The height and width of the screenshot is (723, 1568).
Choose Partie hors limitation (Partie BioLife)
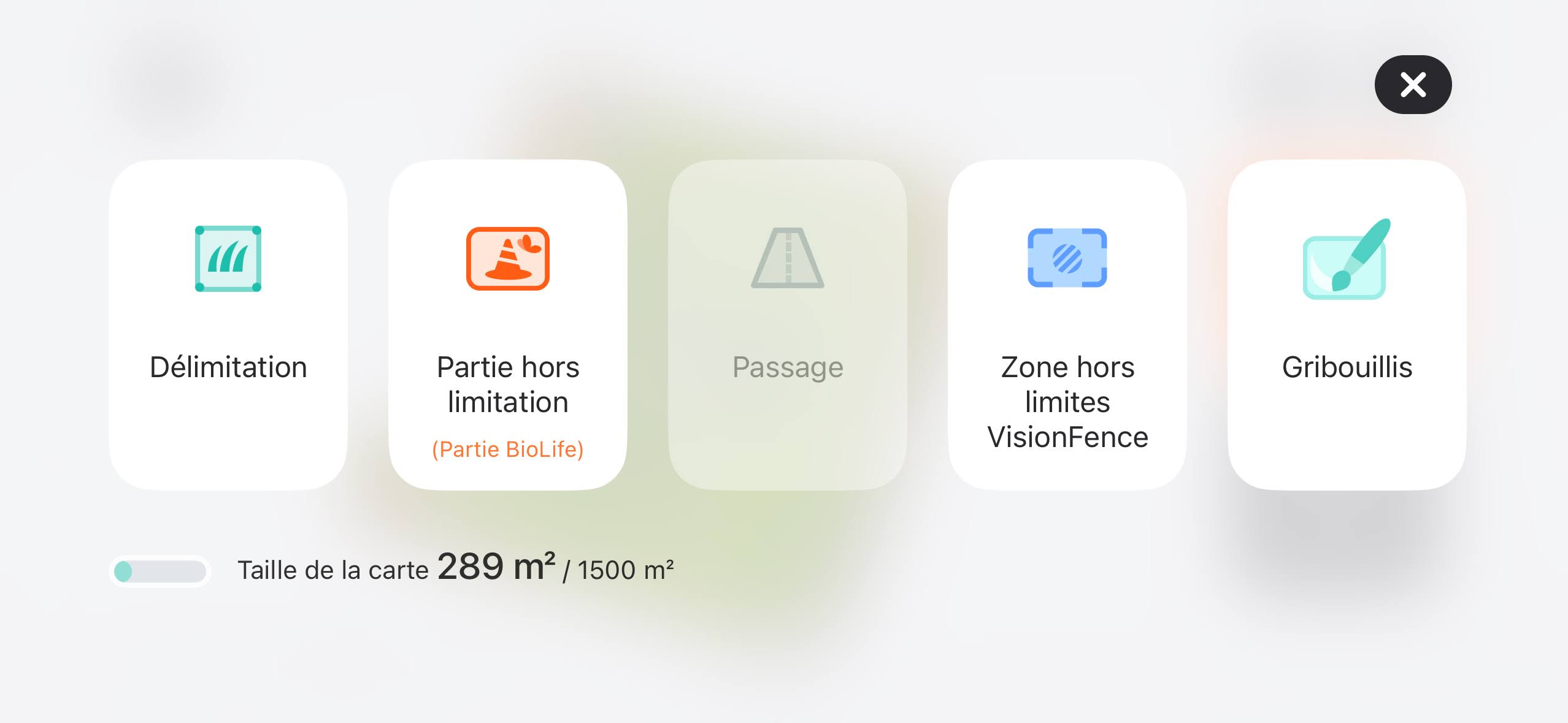pyautogui.click(x=508, y=324)
